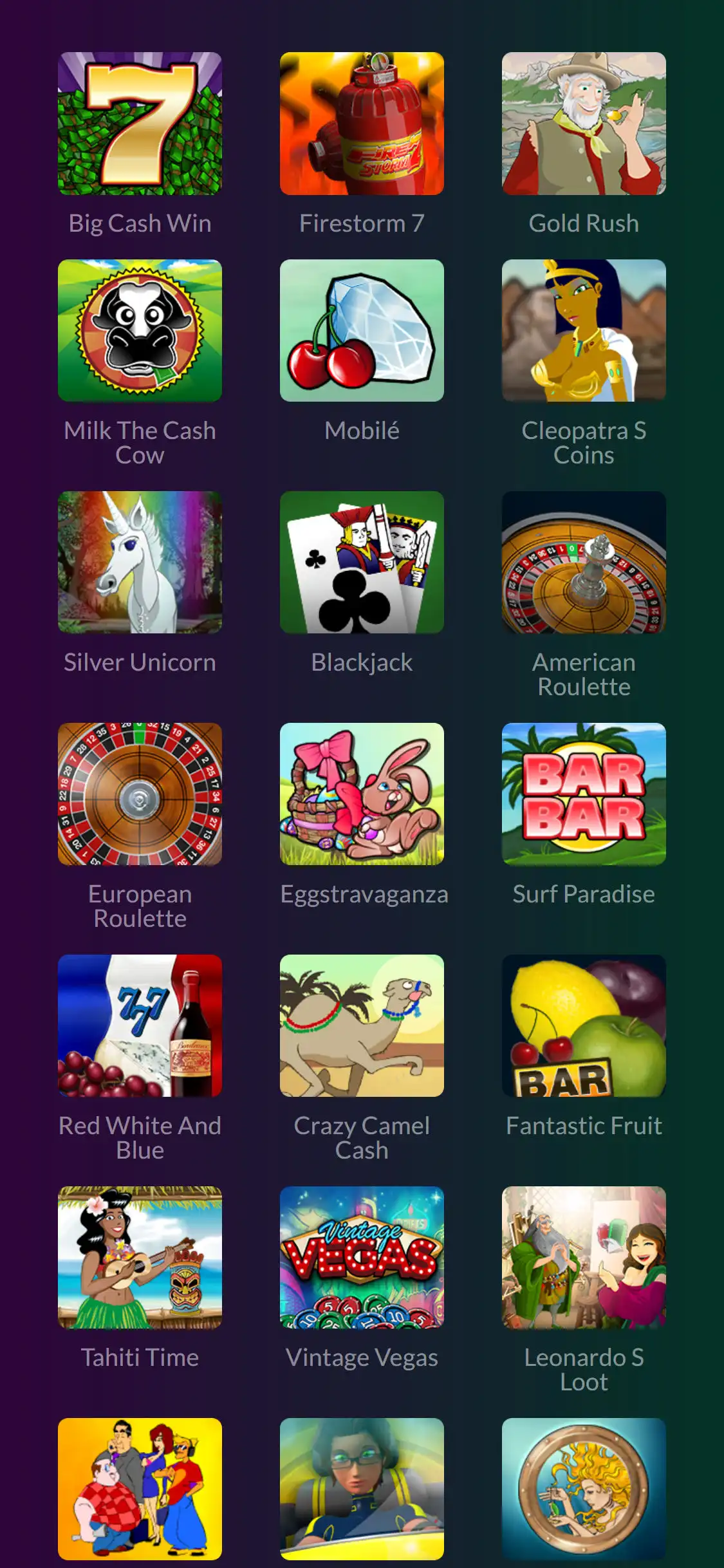Launch Firestorm 7 slot game

[x=362, y=124]
